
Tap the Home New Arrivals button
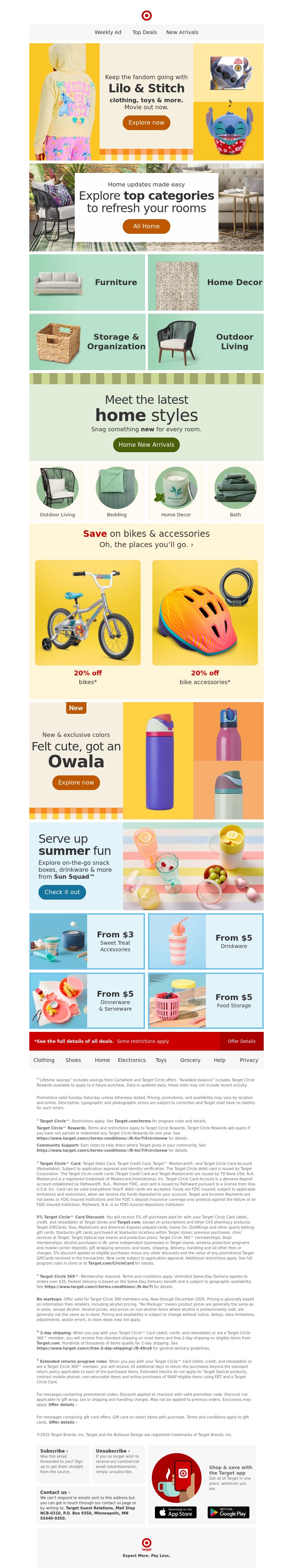click(x=146, y=444)
